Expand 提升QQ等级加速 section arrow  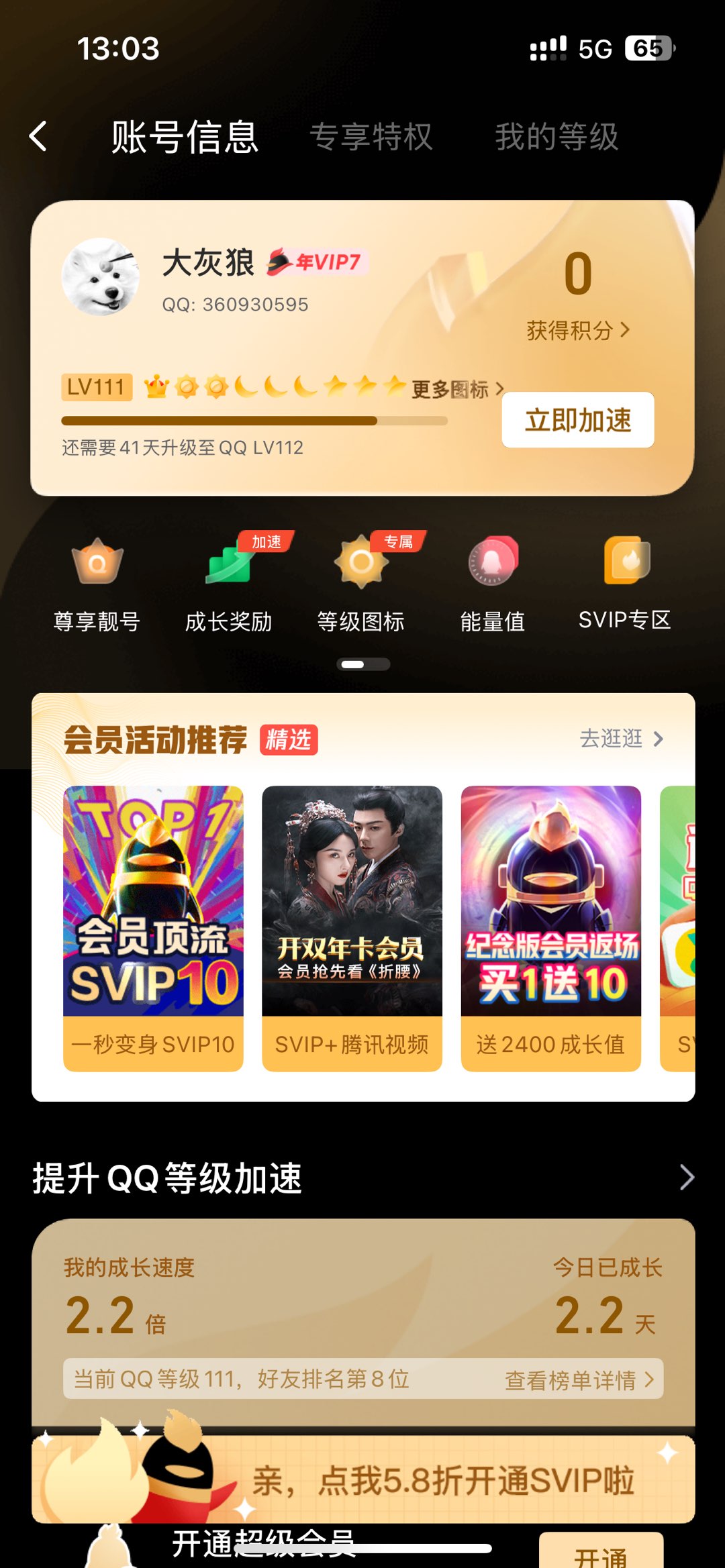[685, 1178]
